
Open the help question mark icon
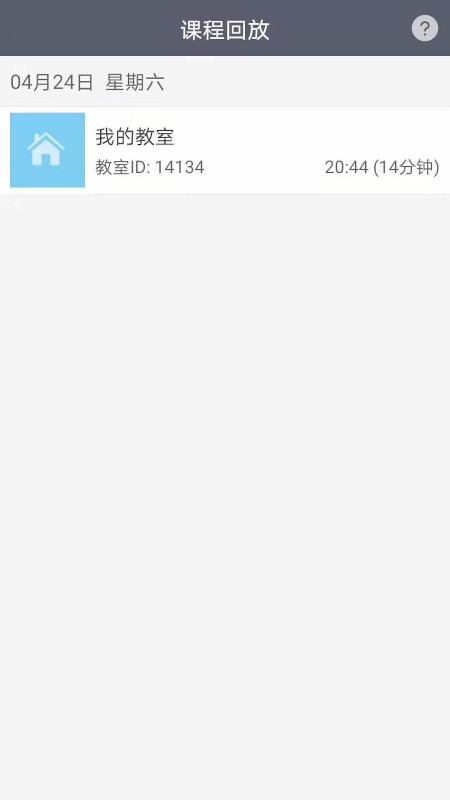424,28
